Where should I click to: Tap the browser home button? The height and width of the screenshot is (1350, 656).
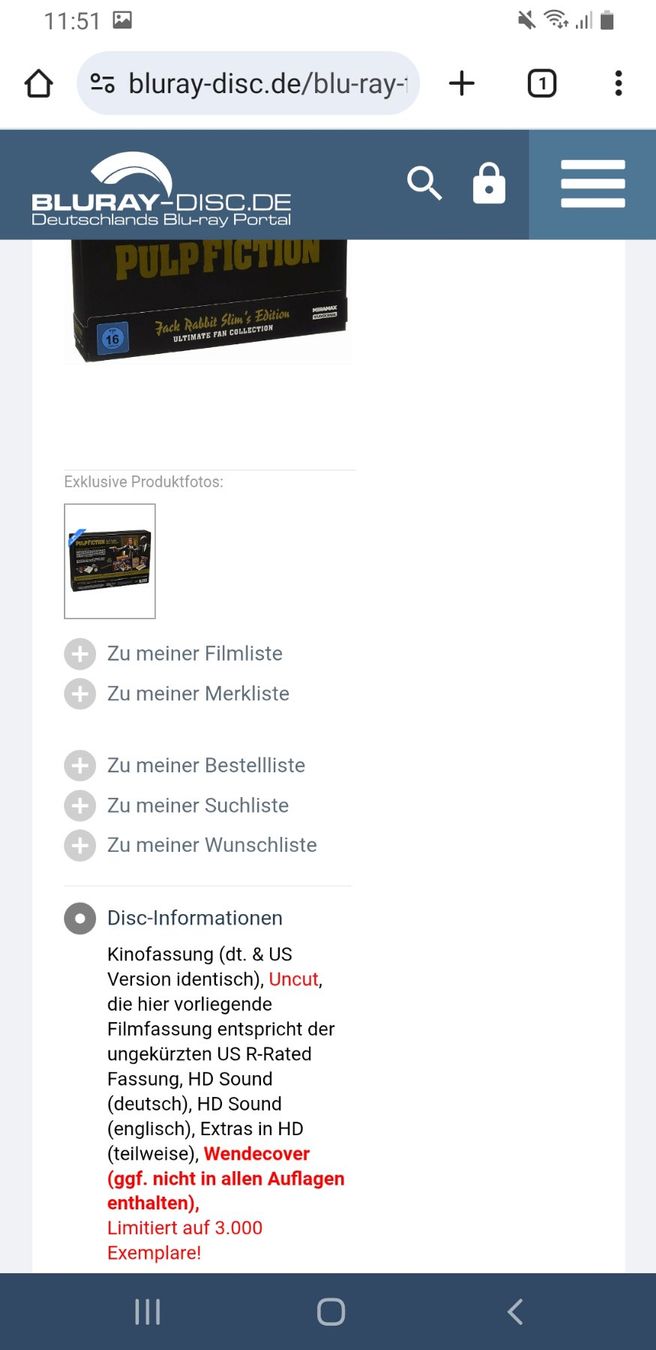38,83
